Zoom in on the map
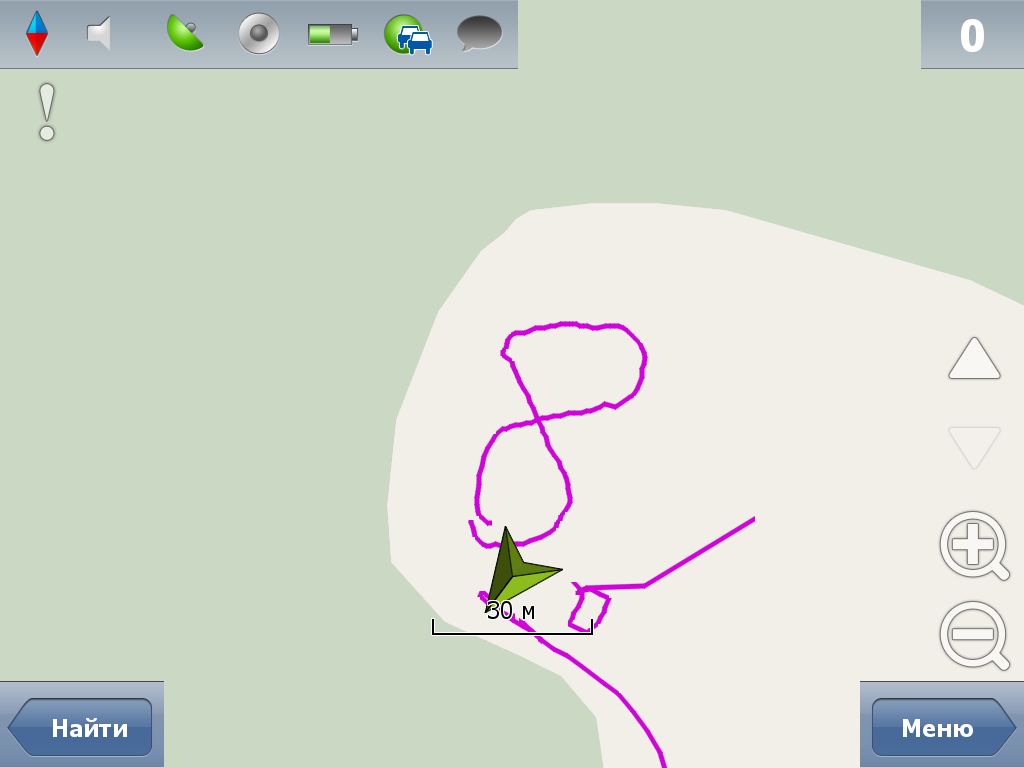The height and width of the screenshot is (768, 1024). click(973, 546)
